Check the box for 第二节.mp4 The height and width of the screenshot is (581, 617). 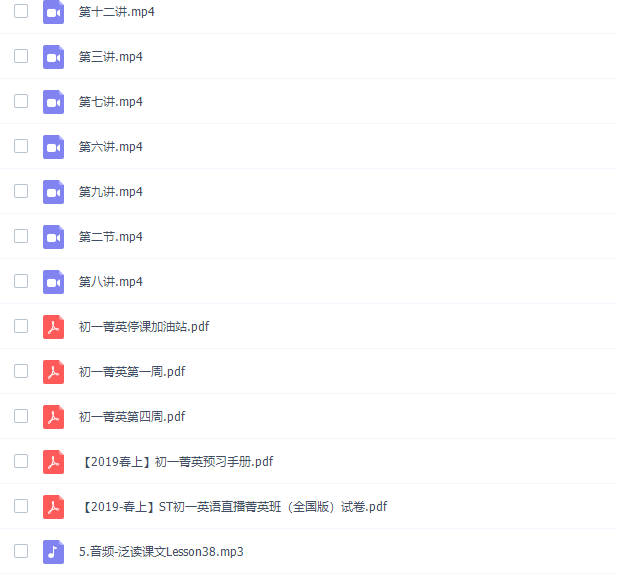21,237
